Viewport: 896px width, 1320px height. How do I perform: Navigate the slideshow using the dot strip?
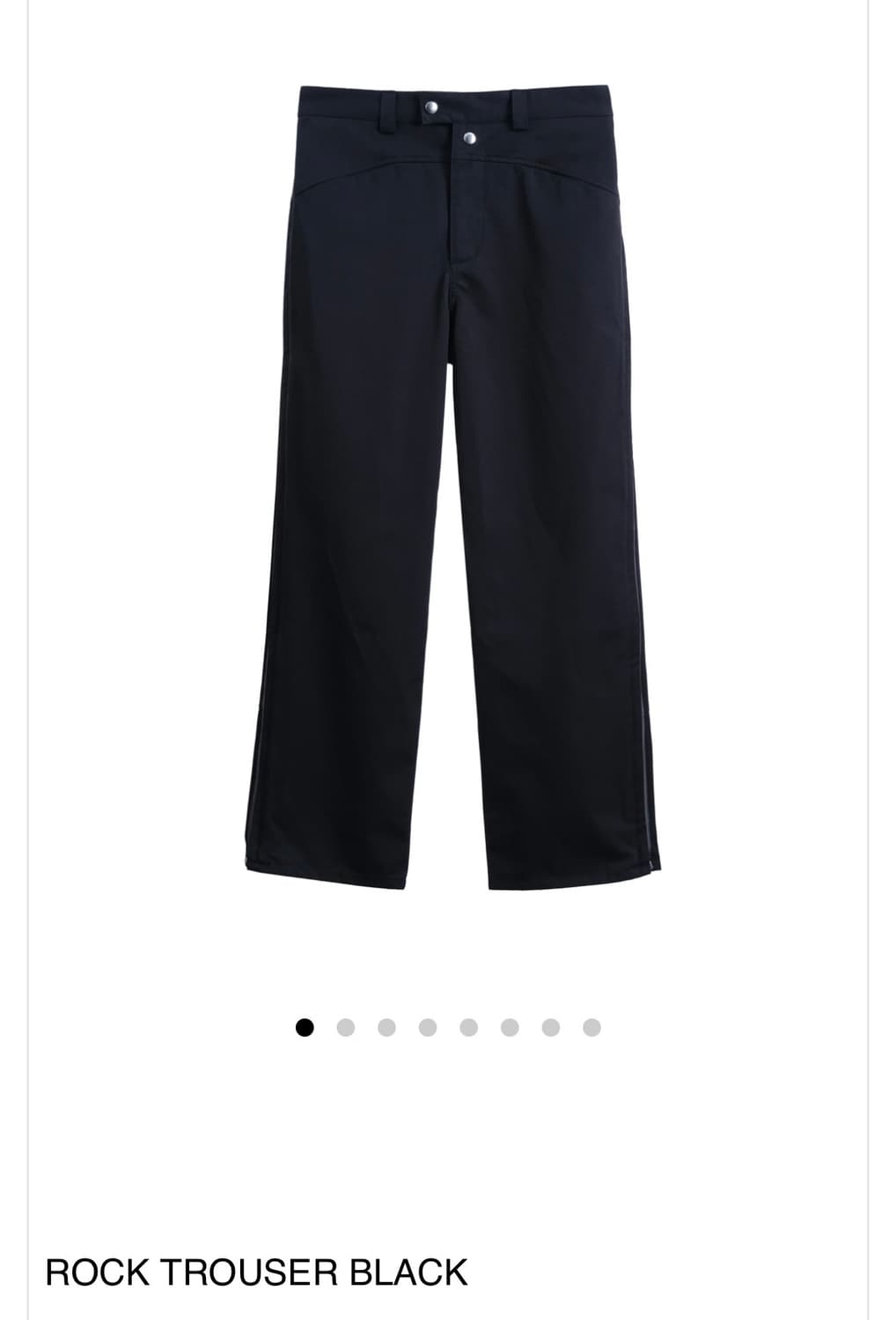coord(447,1026)
